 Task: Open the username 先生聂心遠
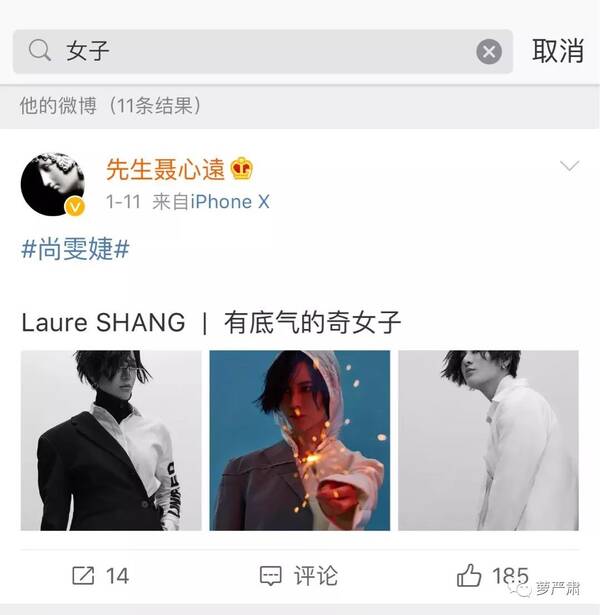(166, 168)
